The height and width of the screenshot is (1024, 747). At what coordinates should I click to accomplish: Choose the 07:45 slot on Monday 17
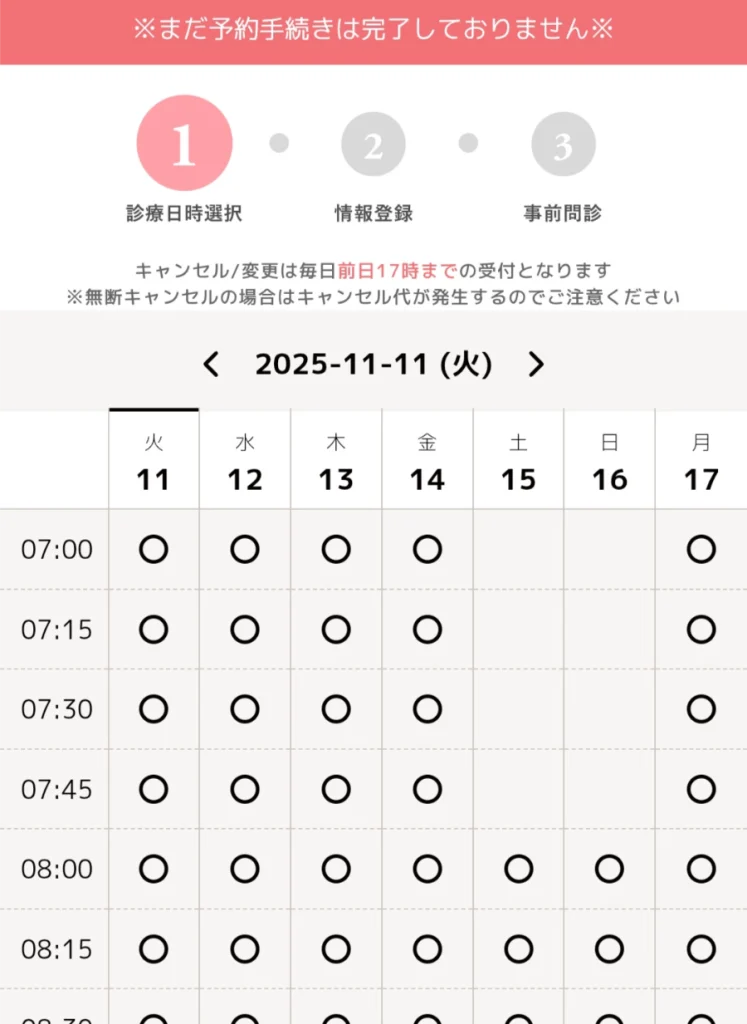700,788
